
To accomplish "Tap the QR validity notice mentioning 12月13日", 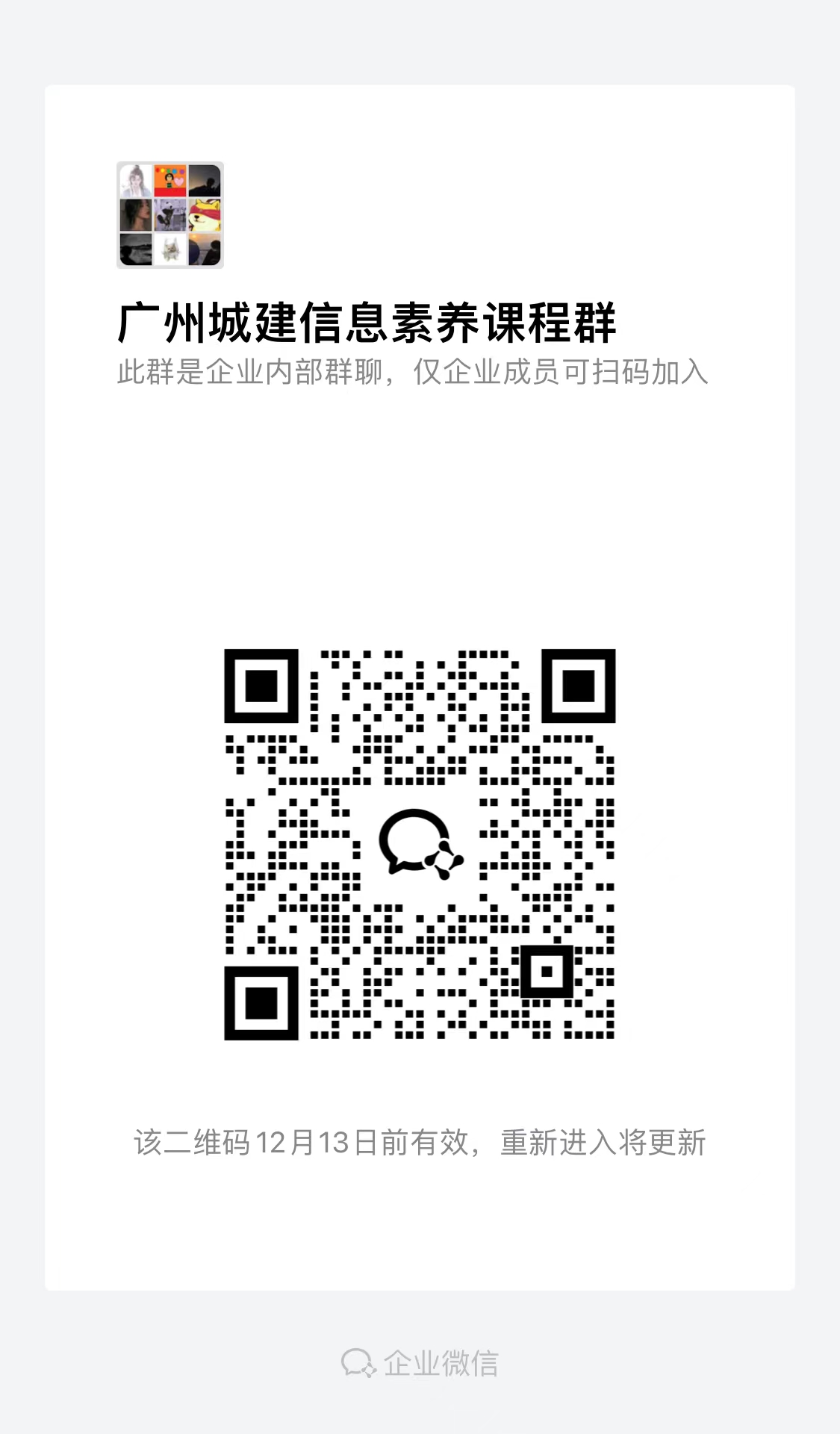I will tap(420, 1141).
